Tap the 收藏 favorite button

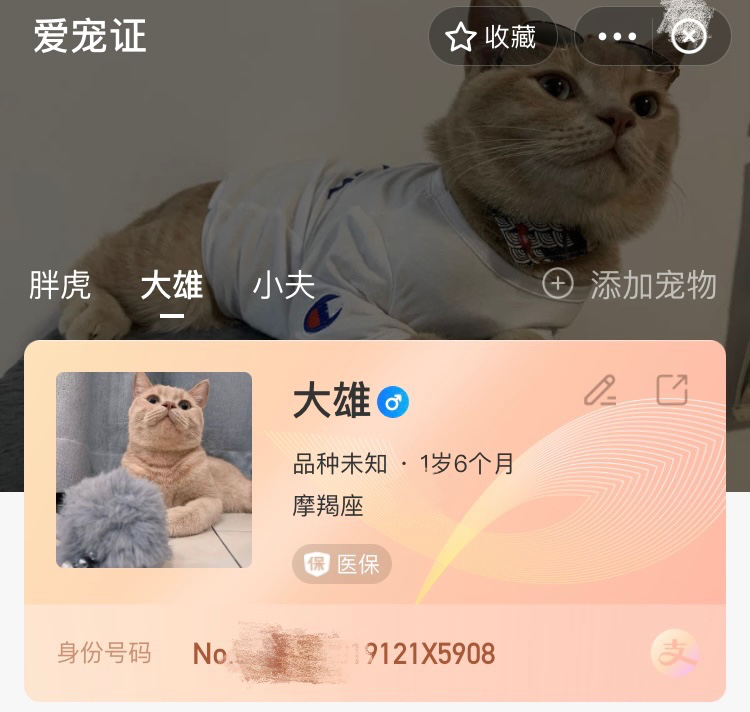click(491, 37)
